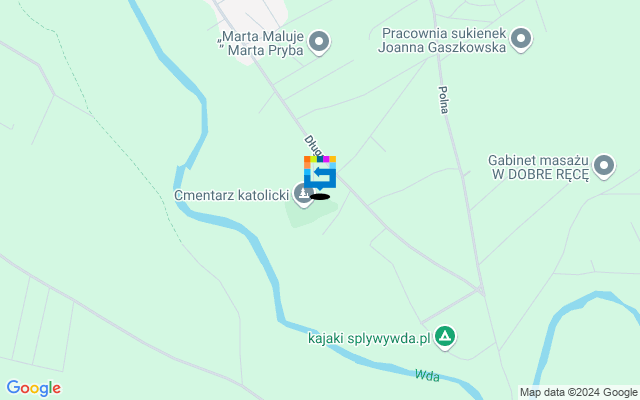The height and width of the screenshot is (400, 640).
Task: Select the kajaki splywywda.pl campsite marker
Action: click(x=446, y=337)
